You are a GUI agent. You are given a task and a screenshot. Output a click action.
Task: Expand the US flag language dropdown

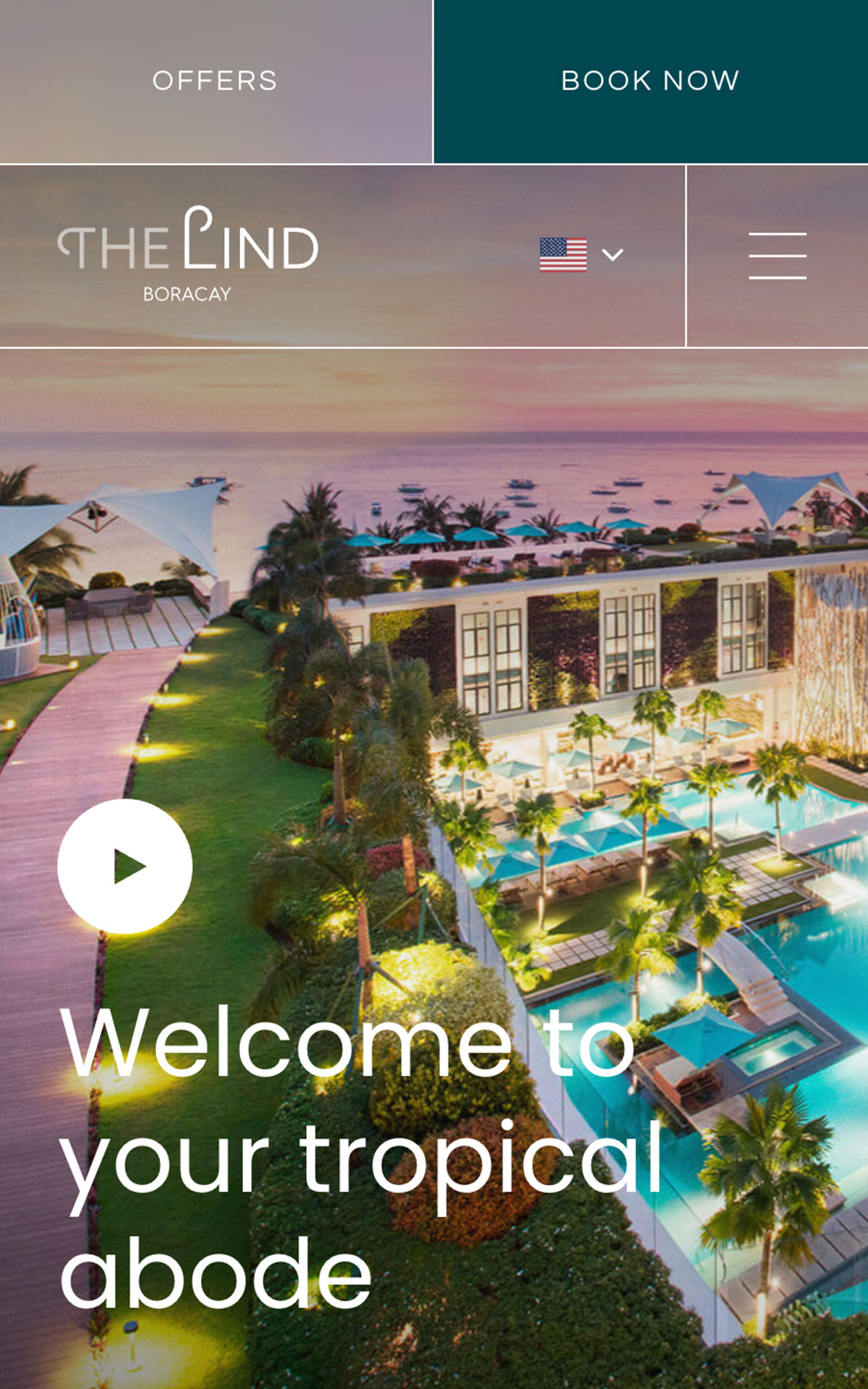(x=582, y=255)
